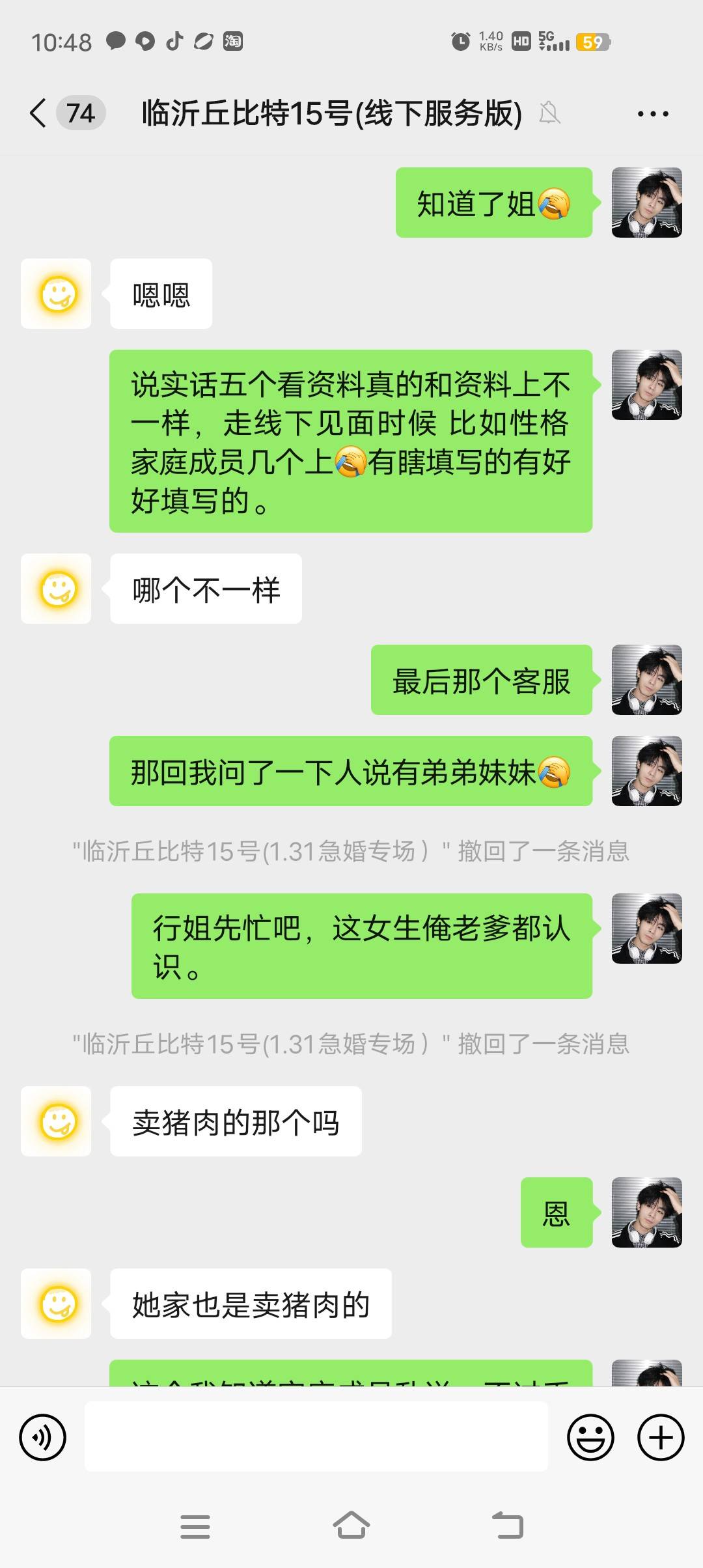Open own avatar beside 知道了姐 message
This screenshot has width=703, height=1568.
click(646, 203)
